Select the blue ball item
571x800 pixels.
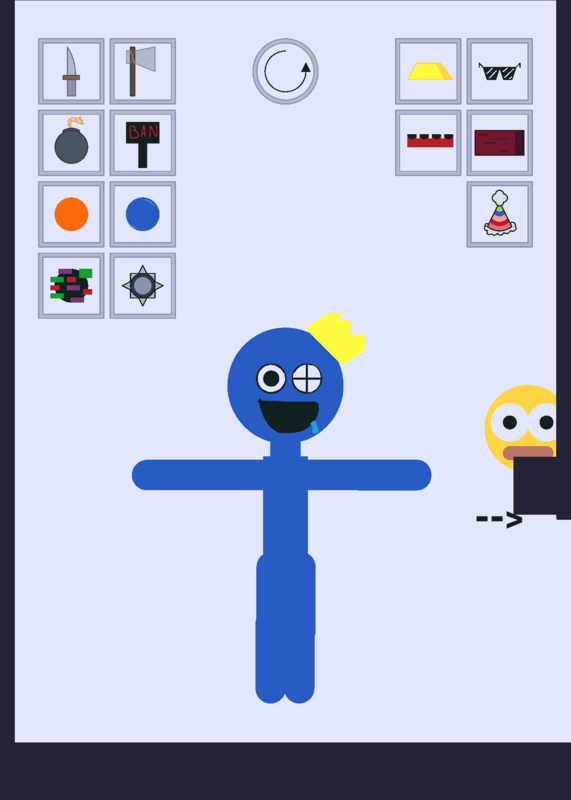[x=142, y=214]
